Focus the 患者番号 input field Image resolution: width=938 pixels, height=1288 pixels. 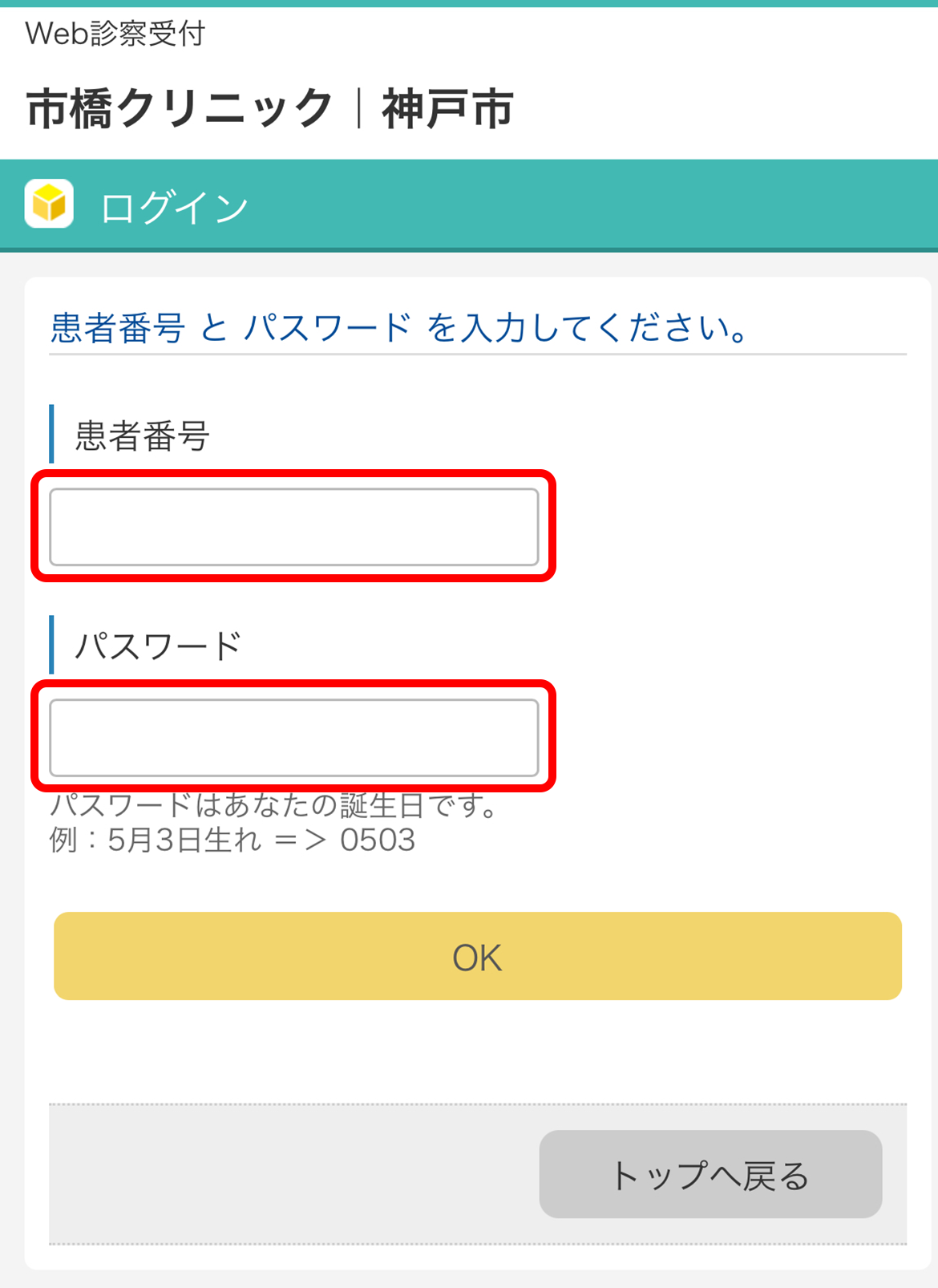tap(293, 527)
